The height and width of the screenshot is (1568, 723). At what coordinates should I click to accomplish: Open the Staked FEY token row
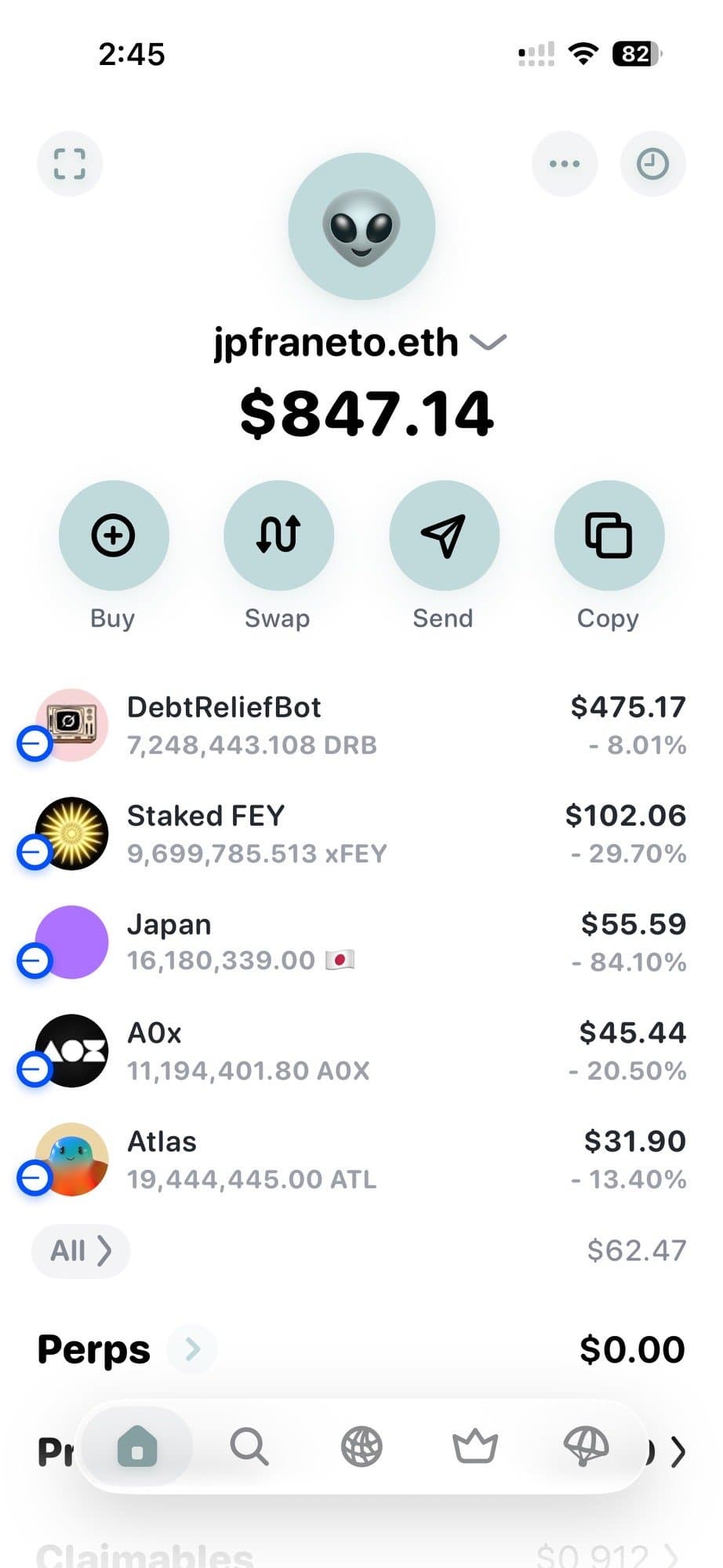pyautogui.click(x=361, y=833)
